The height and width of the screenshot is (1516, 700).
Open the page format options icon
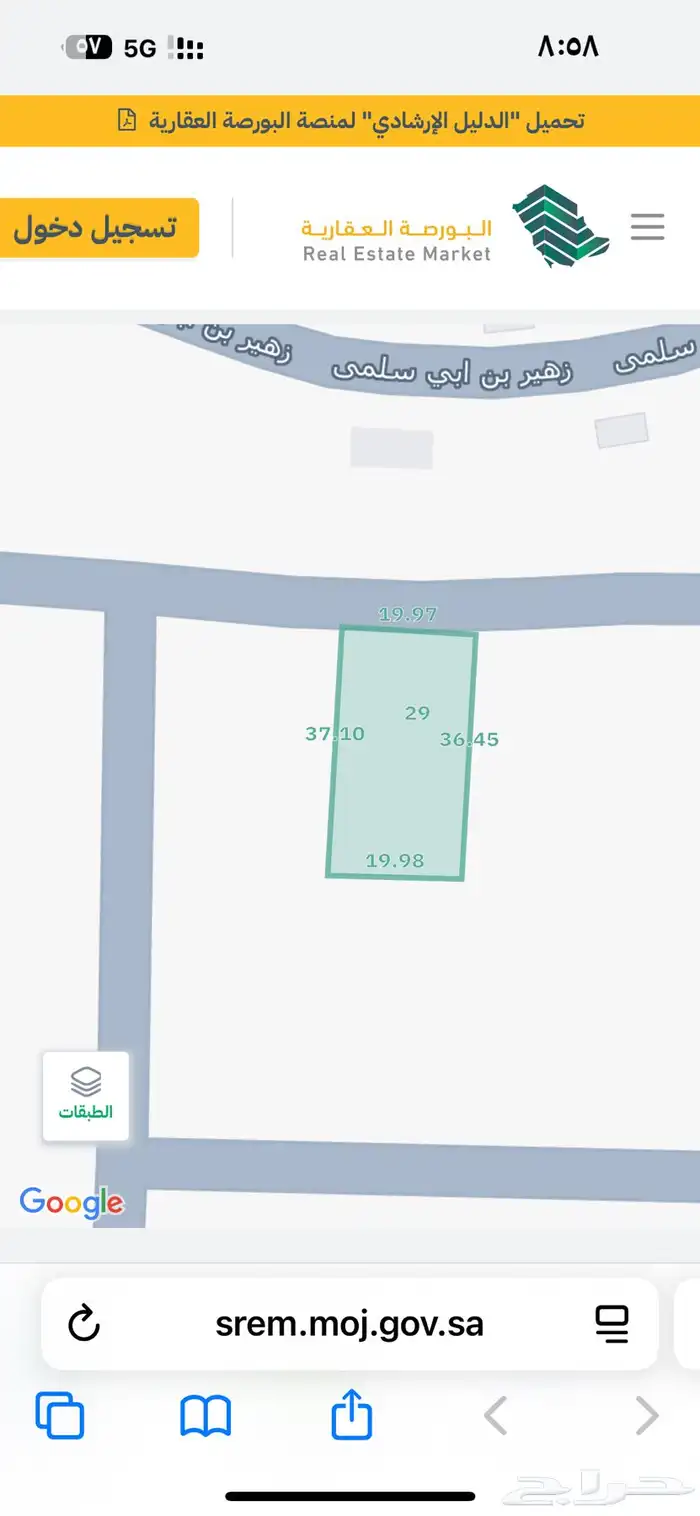tap(611, 1324)
